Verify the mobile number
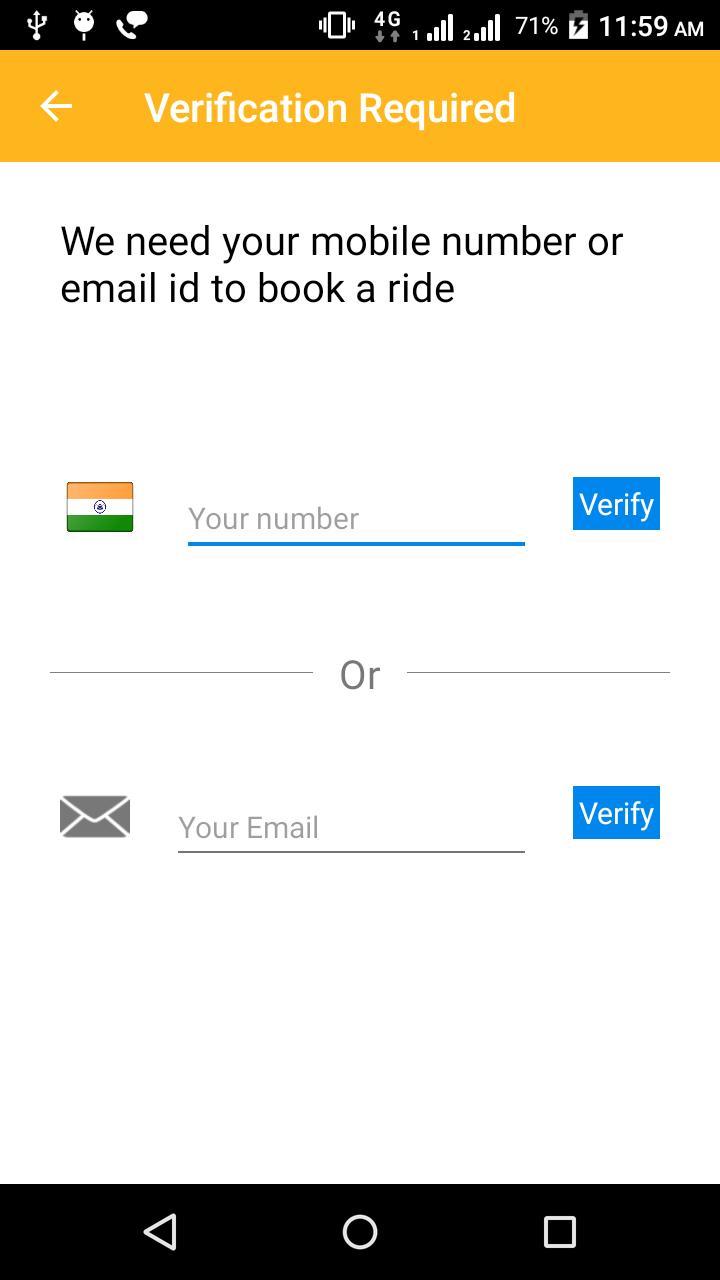 pos(616,504)
